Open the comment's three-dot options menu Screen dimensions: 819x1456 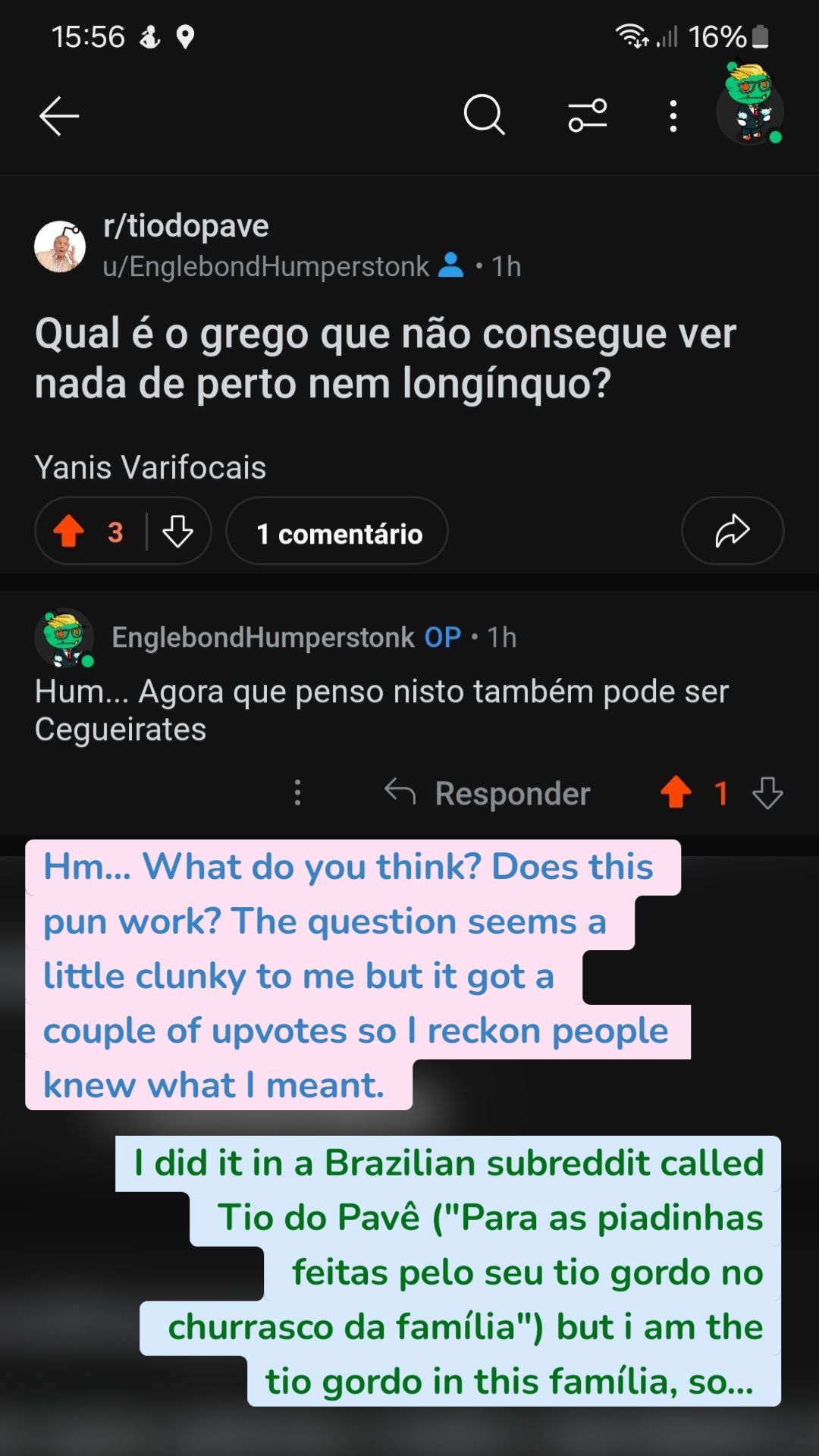(x=297, y=793)
